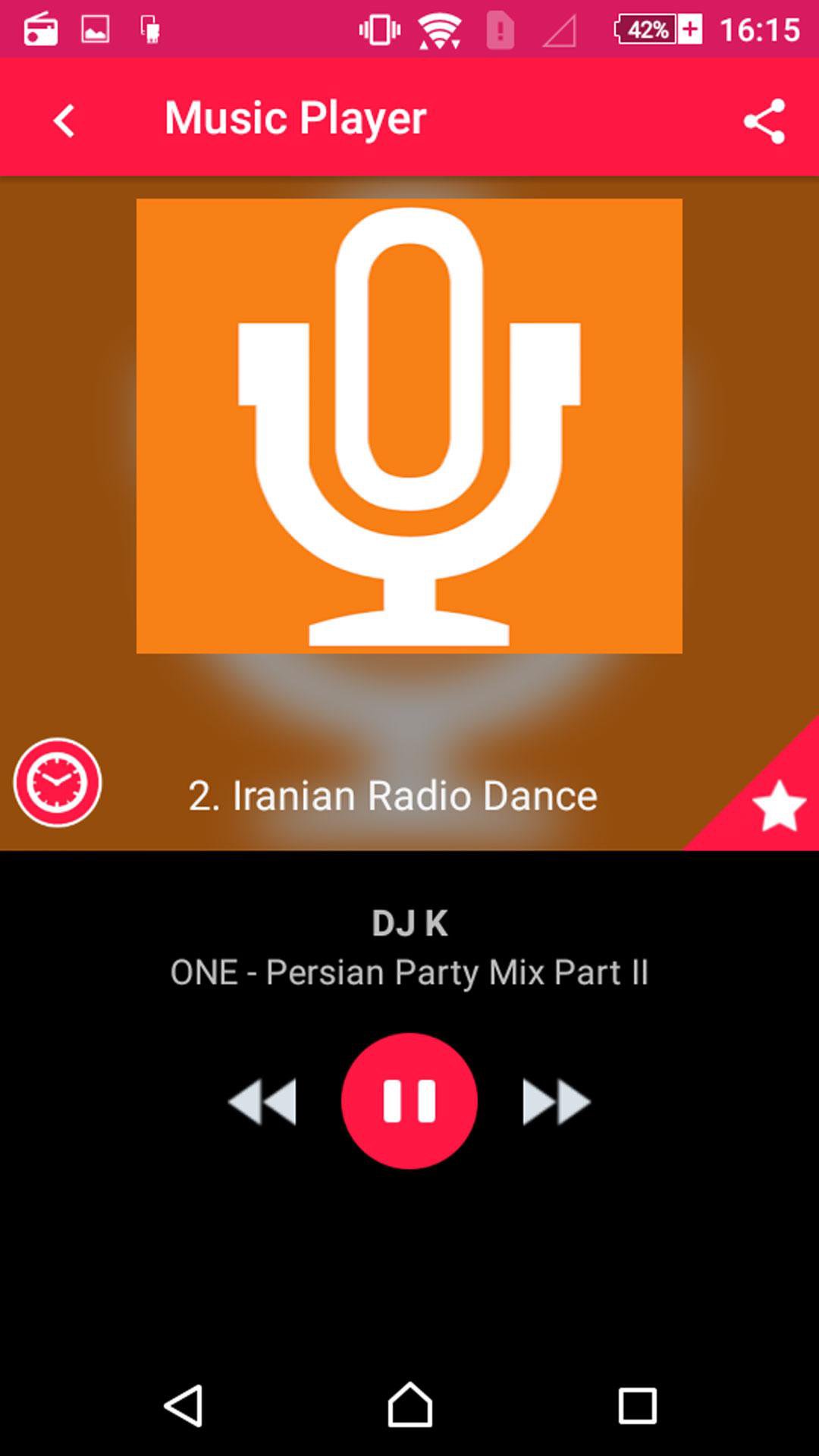Screen dimensions: 819x1456
Task: Tap the system home button
Action: [x=409, y=1405]
